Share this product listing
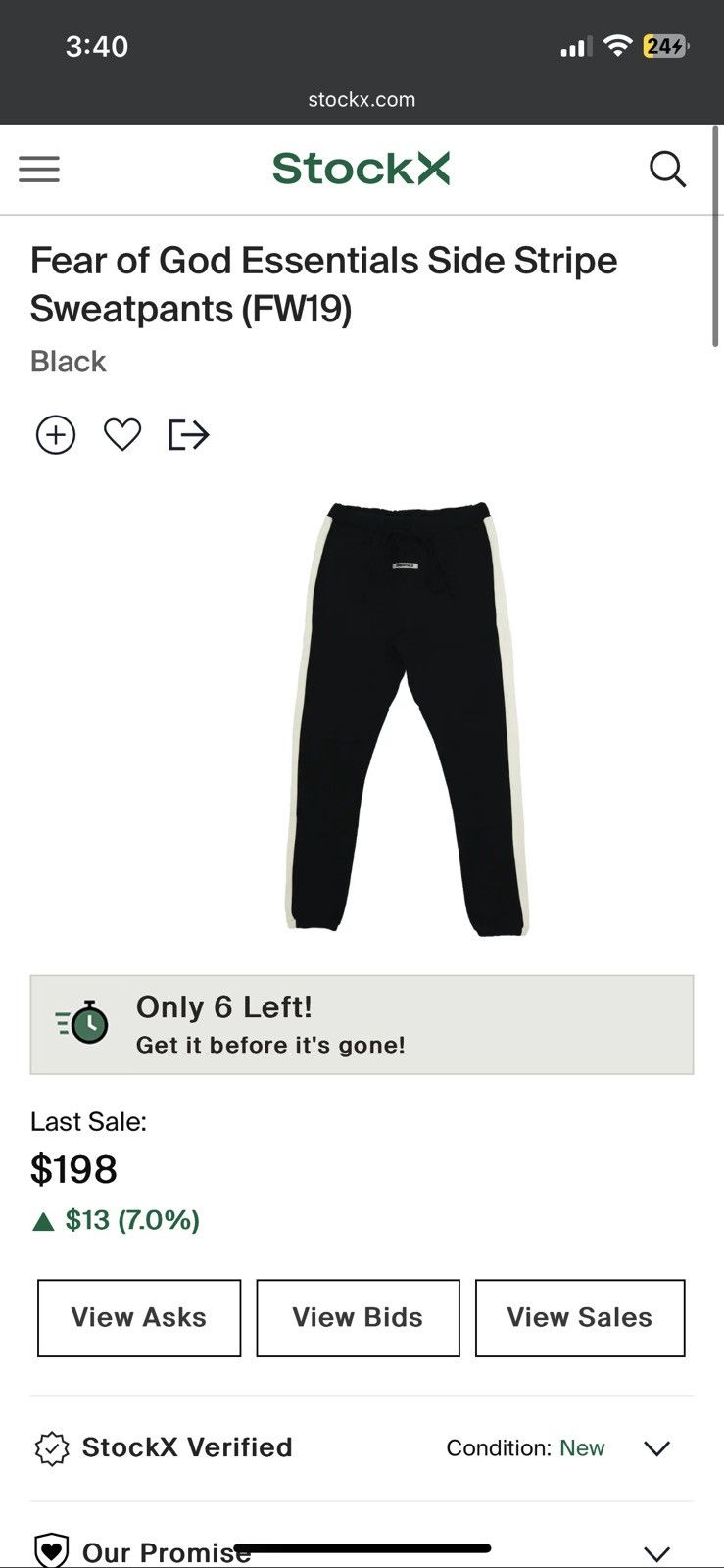 (x=189, y=434)
